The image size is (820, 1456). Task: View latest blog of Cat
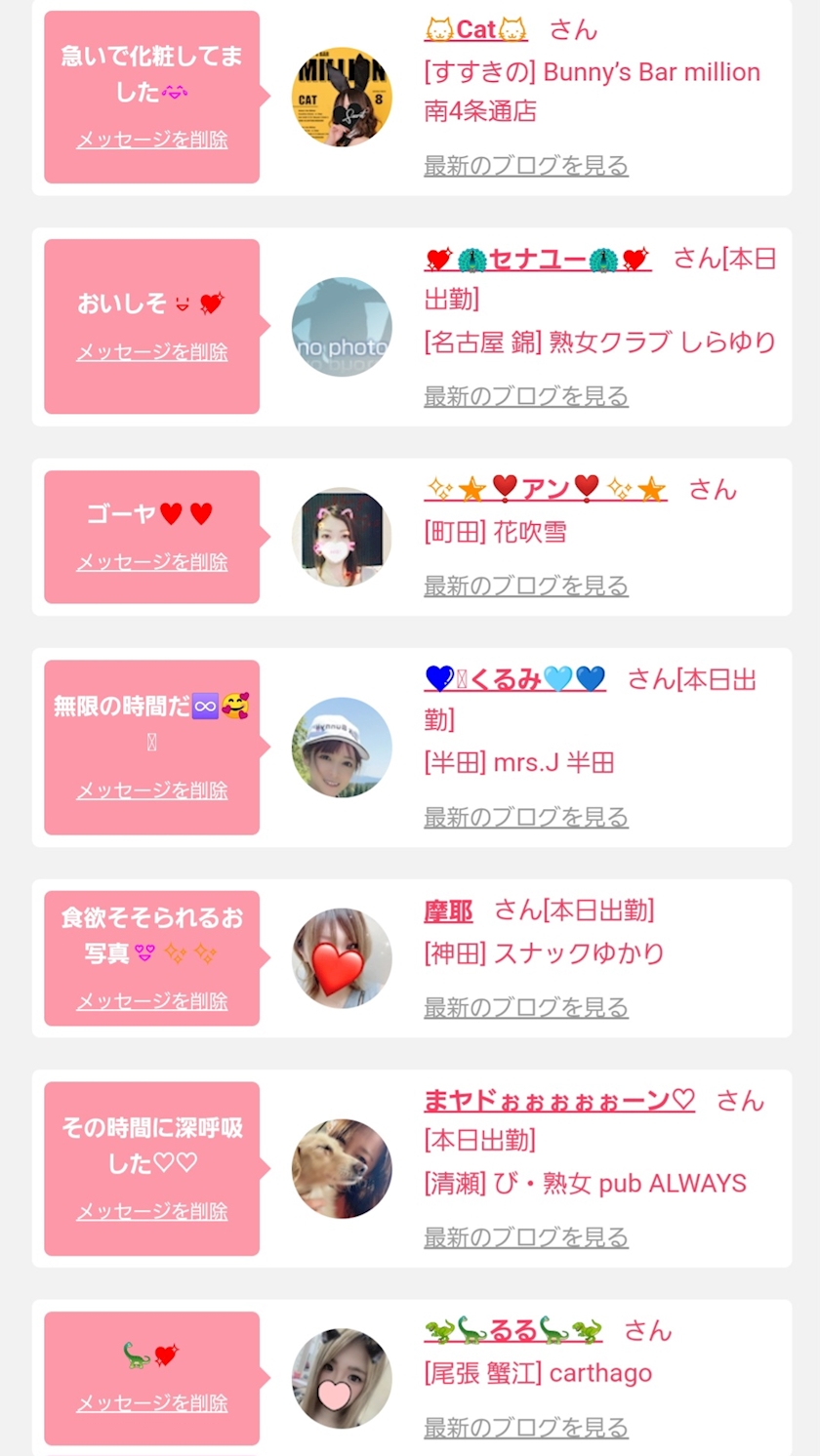(x=525, y=166)
